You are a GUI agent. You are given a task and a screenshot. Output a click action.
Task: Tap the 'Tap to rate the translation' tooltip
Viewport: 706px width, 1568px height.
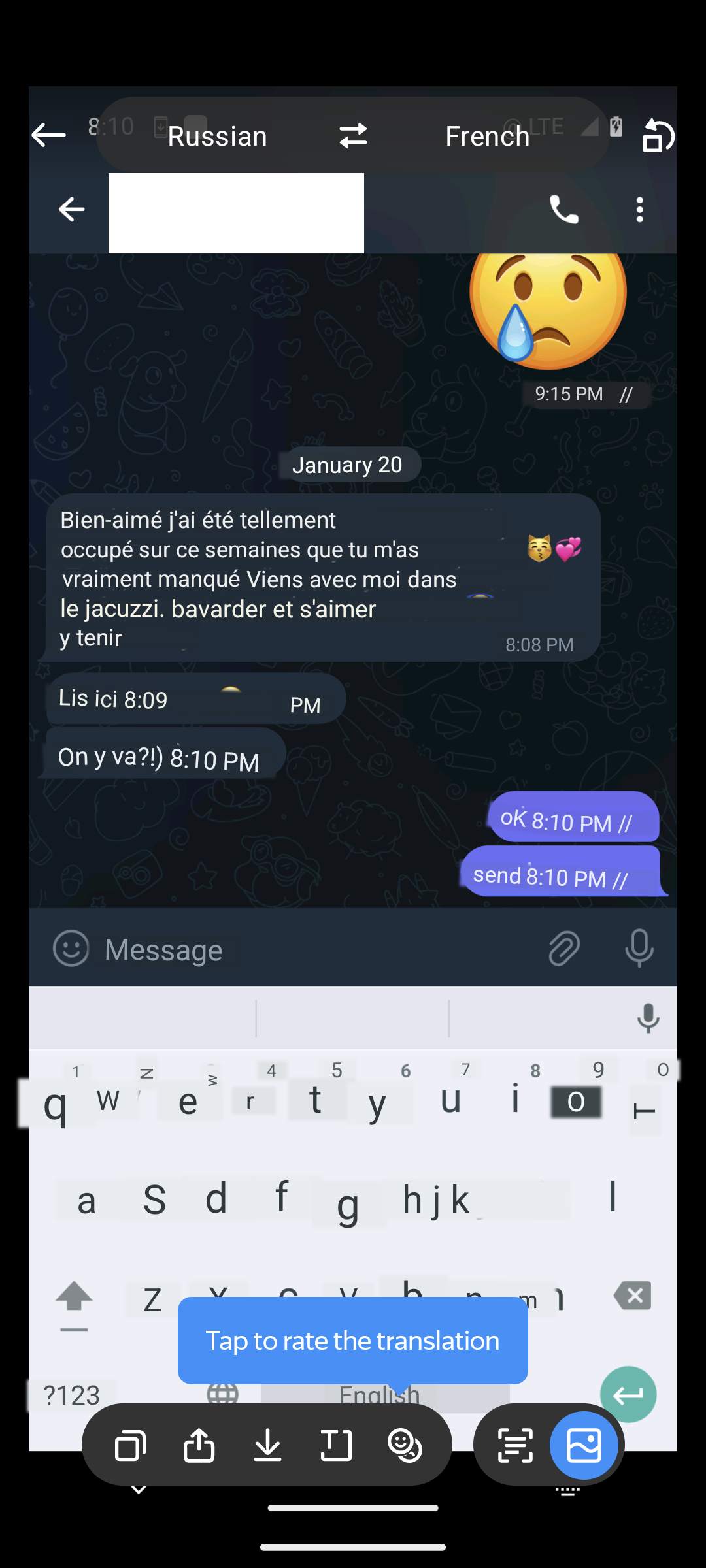click(x=353, y=1341)
